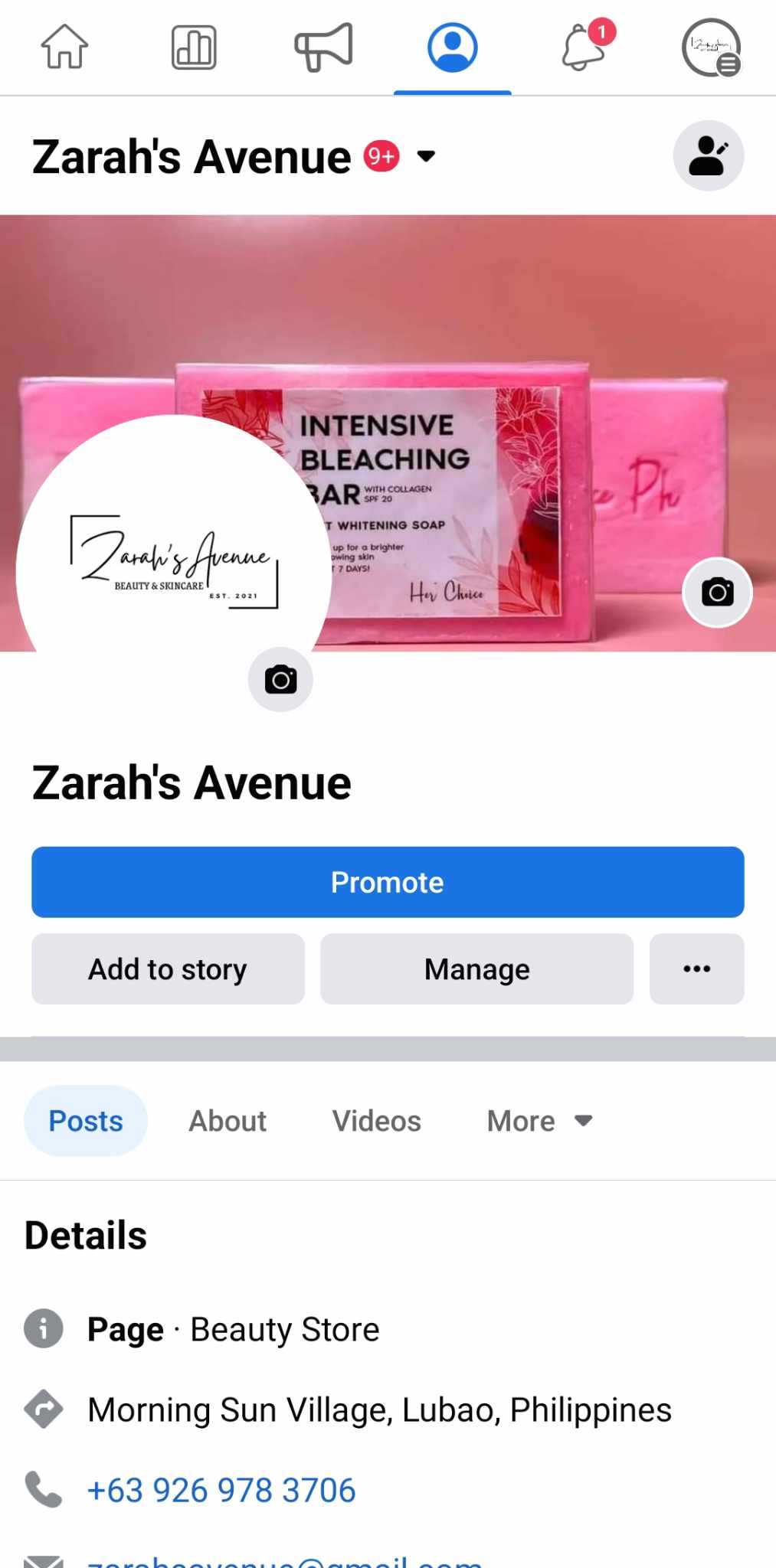The height and width of the screenshot is (1568, 776).
Task: Update profile picture via camera icon
Action: click(x=280, y=680)
